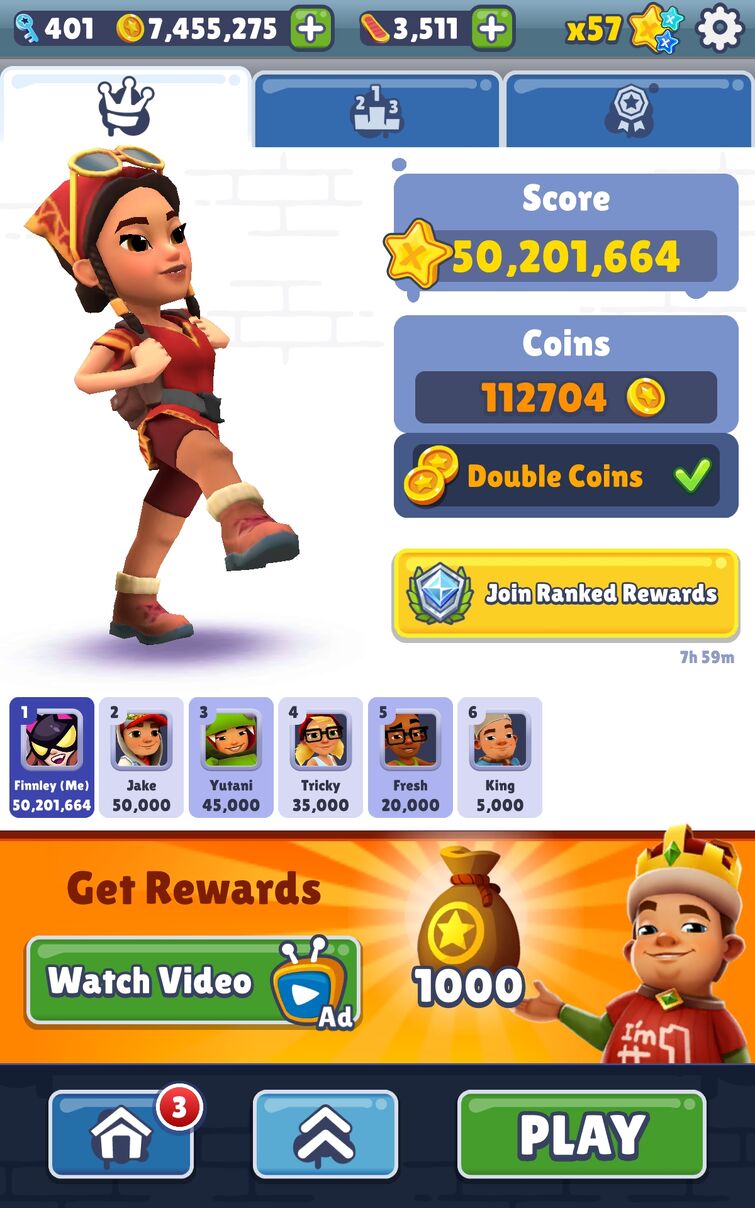Select Yutani on the leaderboard
The width and height of the screenshot is (755, 1208).
[231, 757]
